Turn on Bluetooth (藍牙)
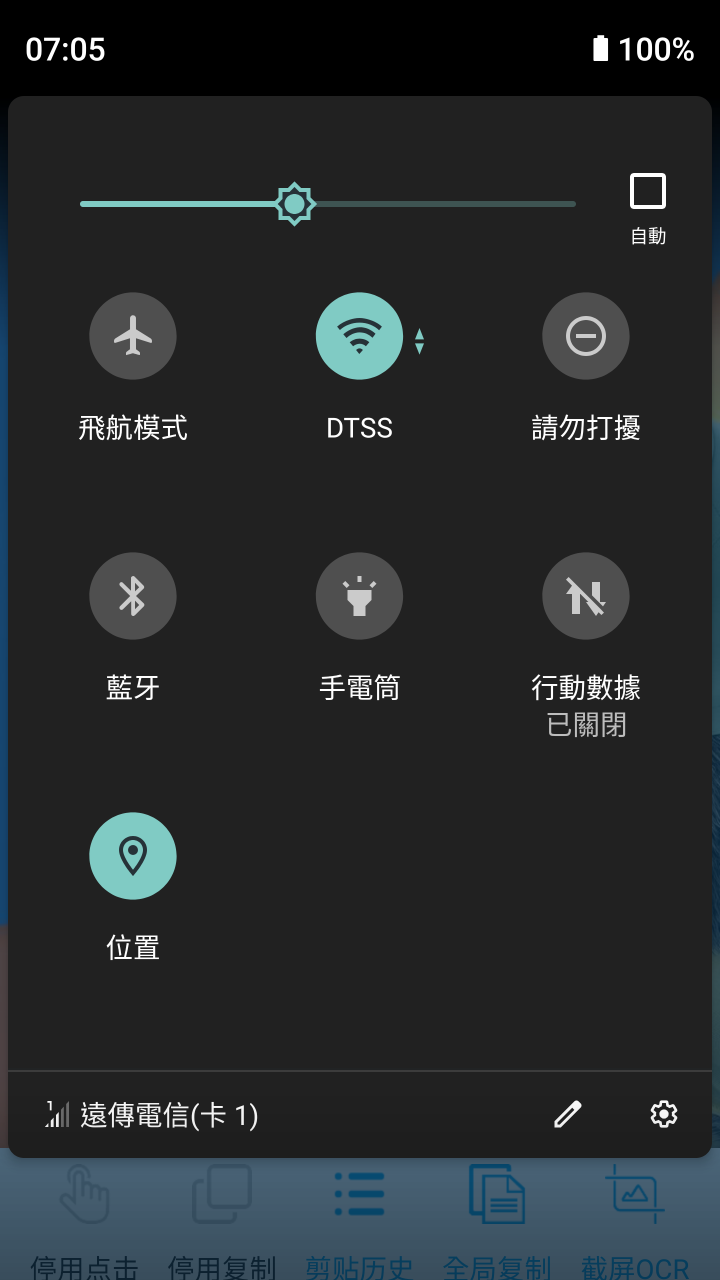This screenshot has width=720, height=1280. click(133, 596)
